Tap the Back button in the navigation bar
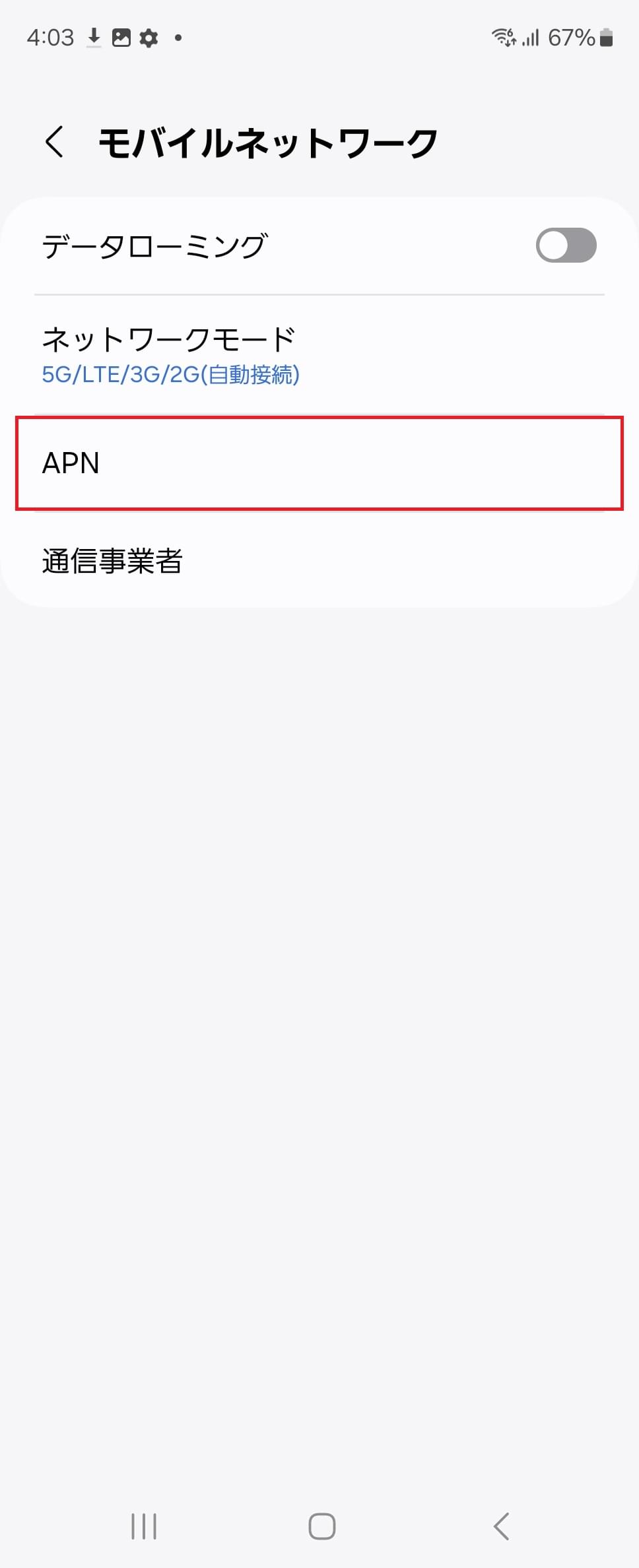 tap(500, 1525)
